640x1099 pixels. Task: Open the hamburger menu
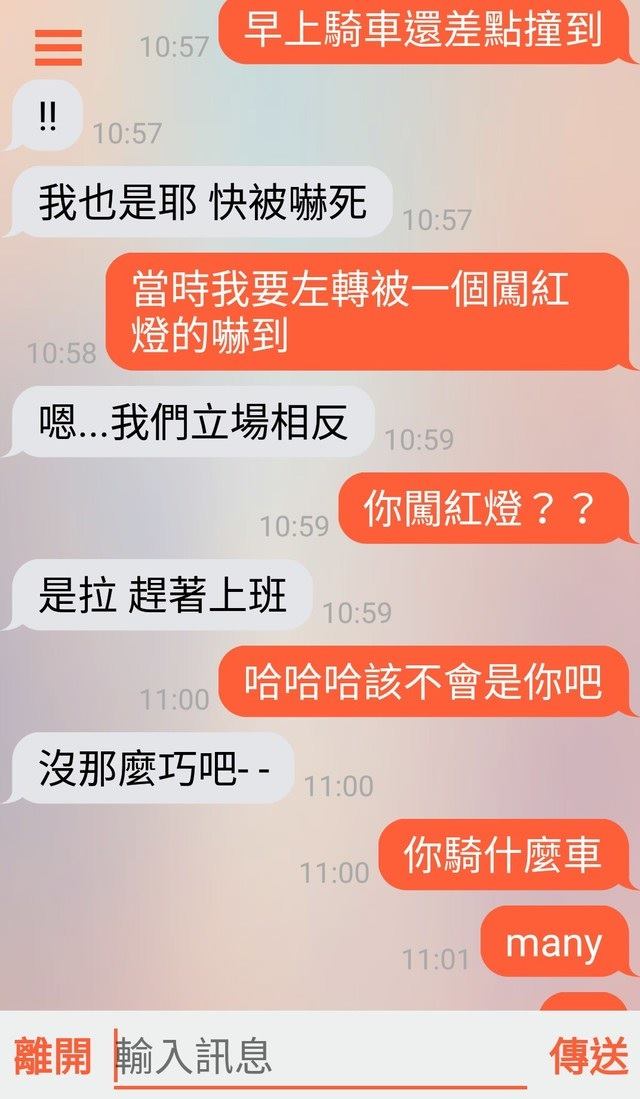coord(58,47)
